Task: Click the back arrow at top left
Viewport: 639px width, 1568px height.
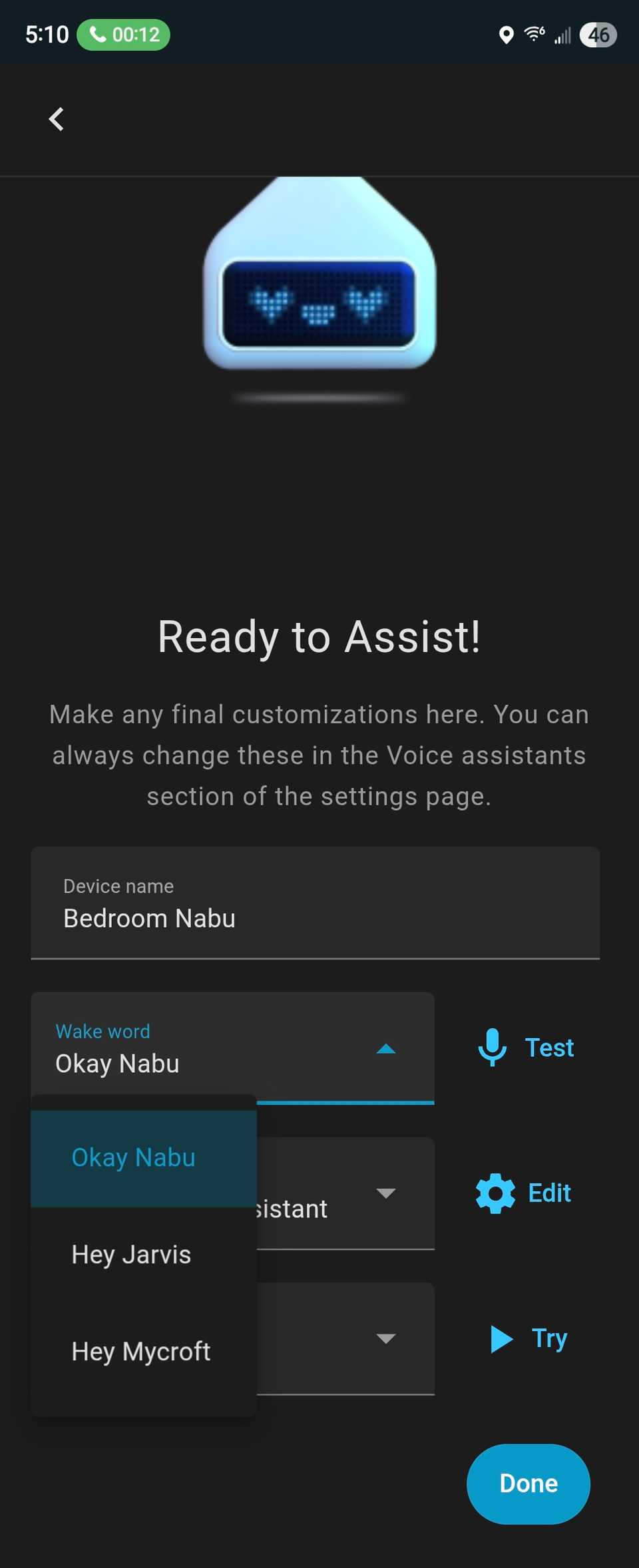Action: [x=57, y=118]
